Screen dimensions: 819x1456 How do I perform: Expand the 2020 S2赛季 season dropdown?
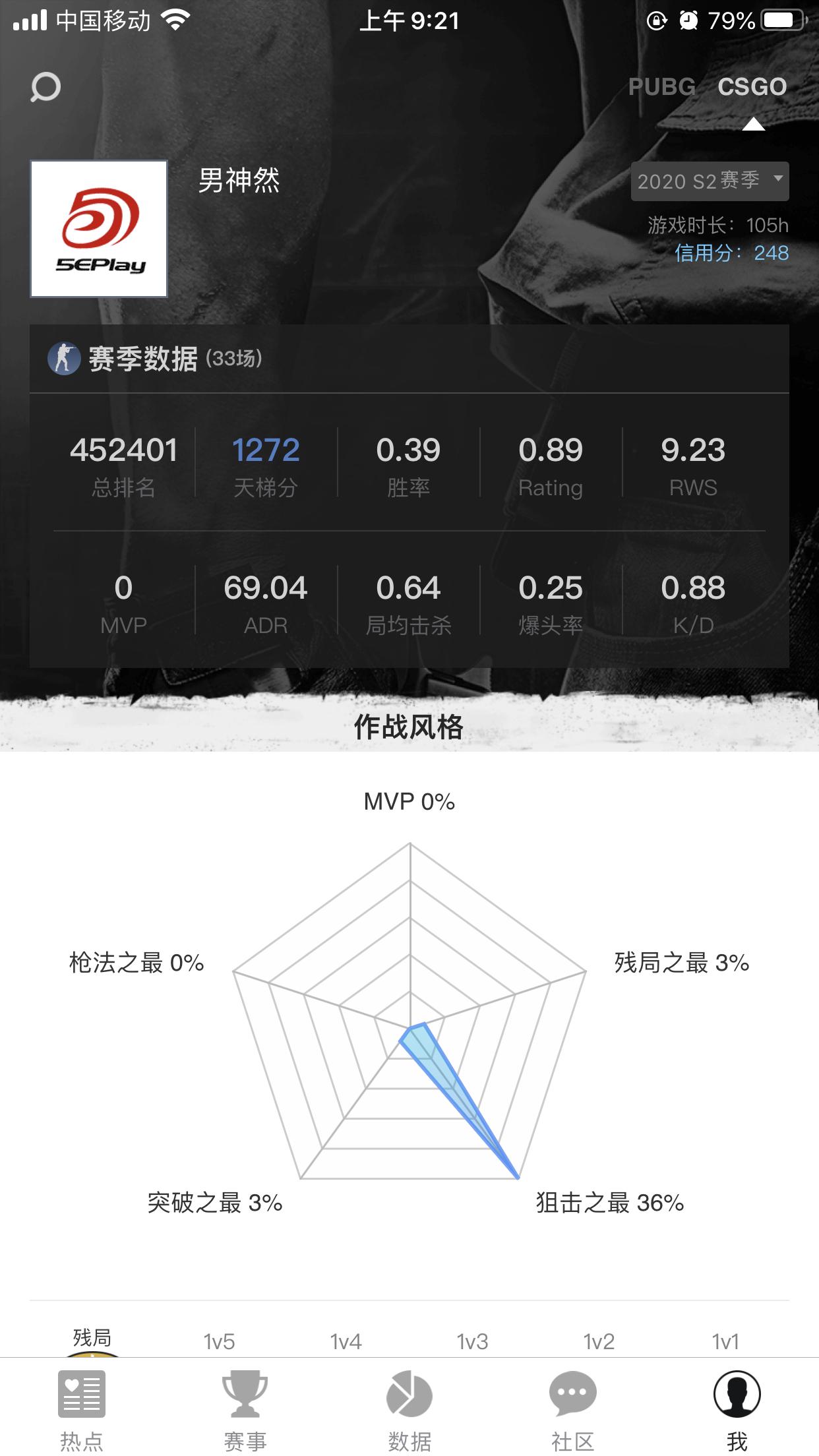(x=710, y=181)
